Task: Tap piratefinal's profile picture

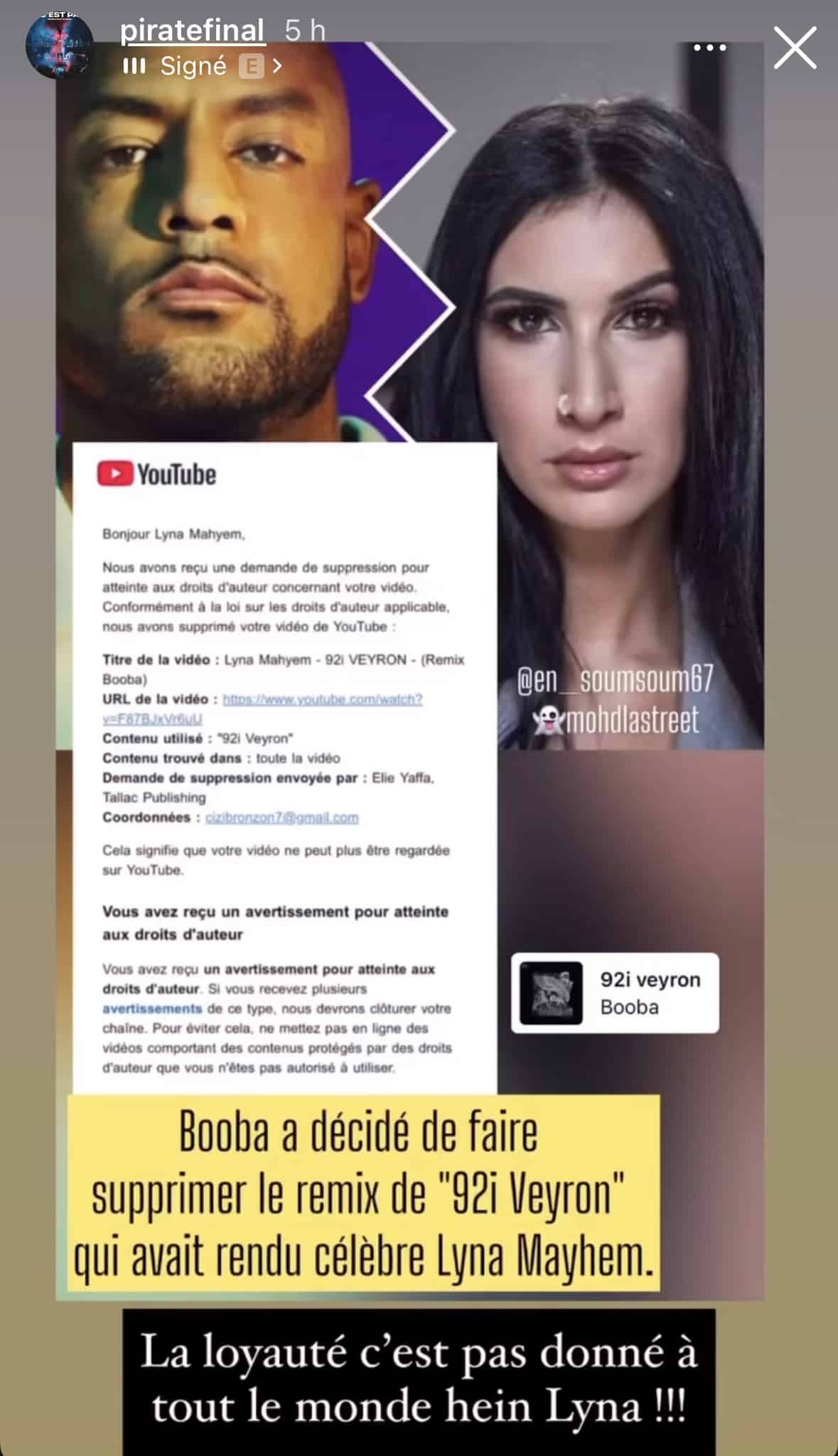Action: [59, 44]
